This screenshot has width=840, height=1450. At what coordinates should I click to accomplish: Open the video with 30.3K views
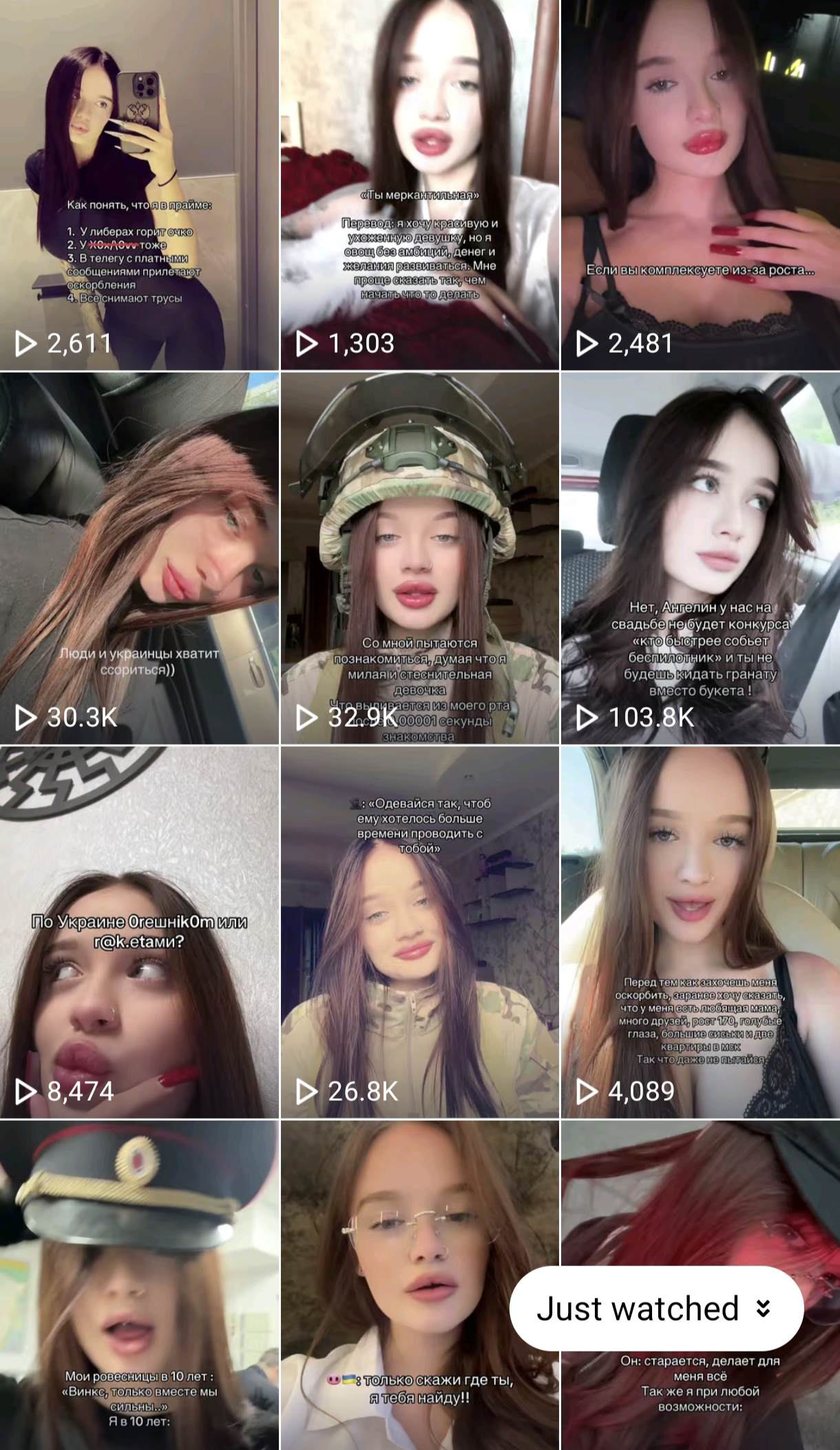139,558
